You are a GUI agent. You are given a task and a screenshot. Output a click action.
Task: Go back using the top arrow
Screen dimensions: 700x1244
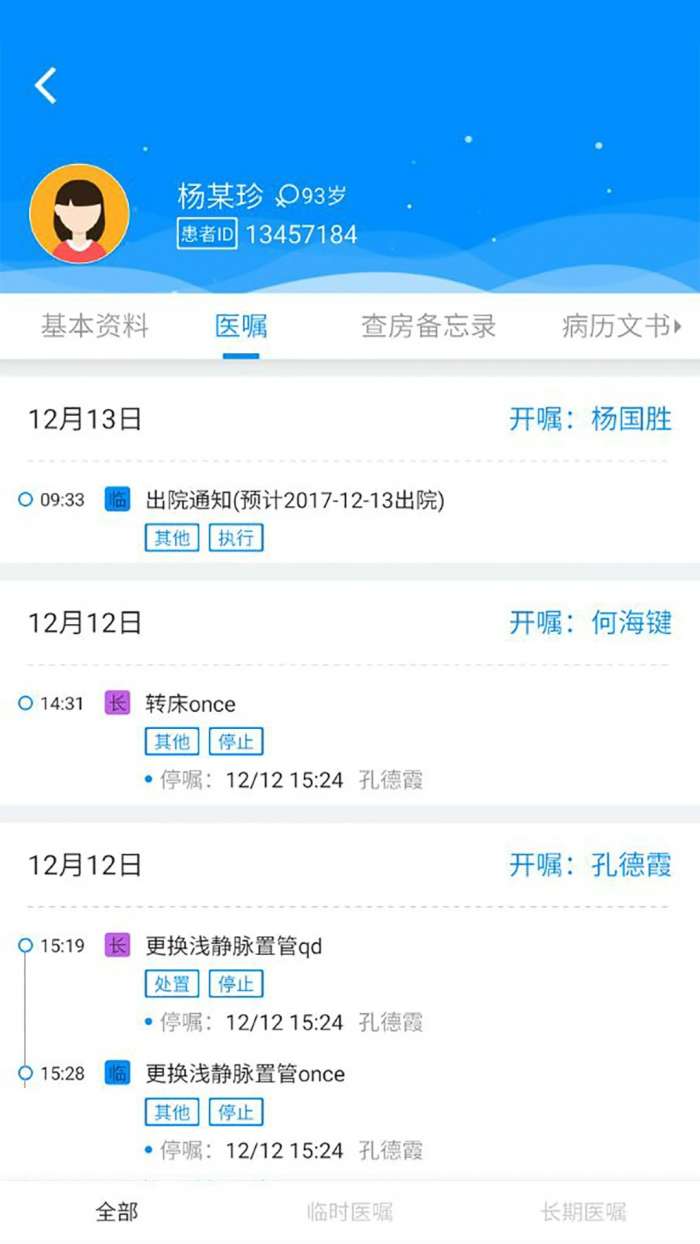pos(46,86)
